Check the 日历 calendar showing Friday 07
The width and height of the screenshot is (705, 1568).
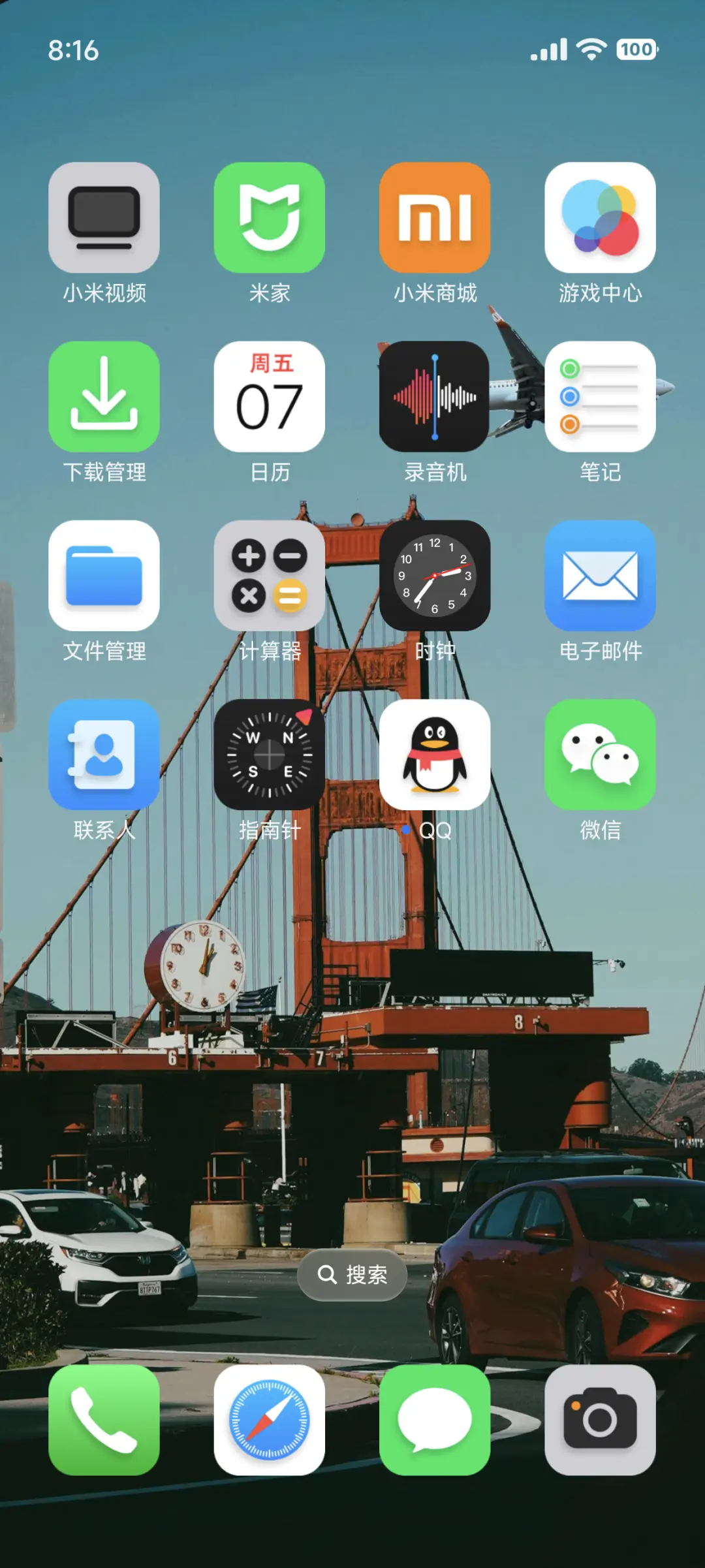270,398
